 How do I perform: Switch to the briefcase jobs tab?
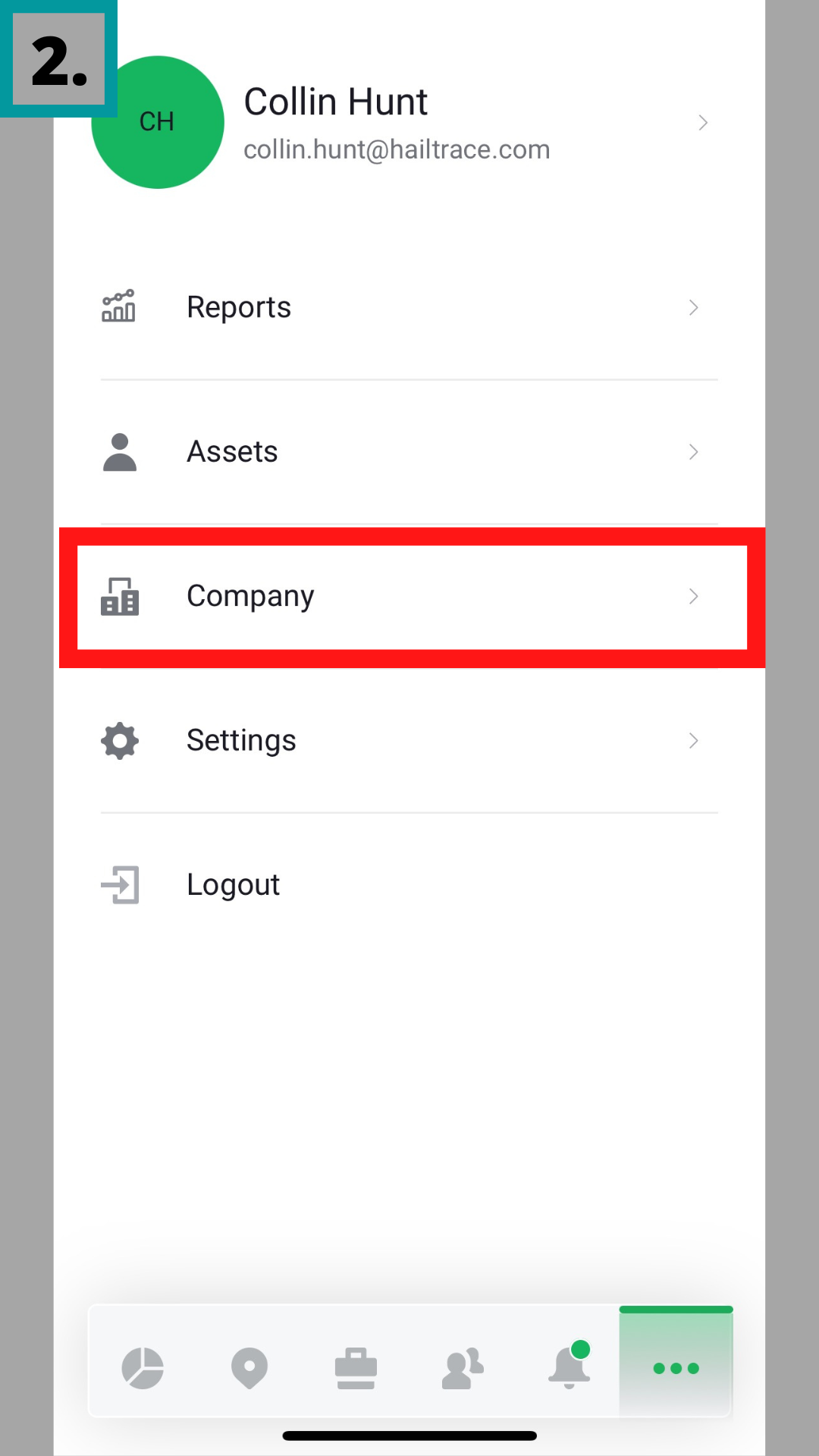(x=356, y=1368)
